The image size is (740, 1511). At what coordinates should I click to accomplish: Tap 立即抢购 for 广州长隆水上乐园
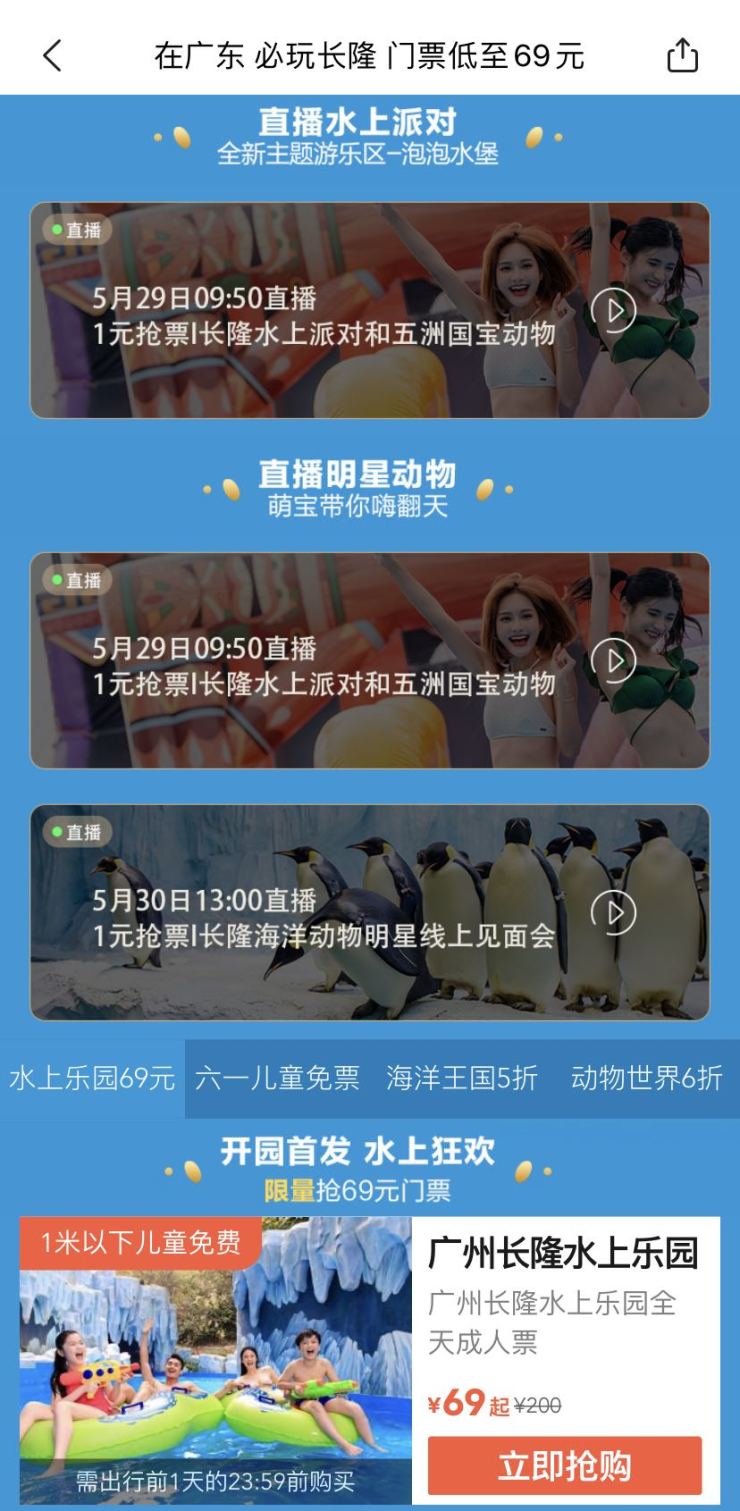[x=565, y=1466]
